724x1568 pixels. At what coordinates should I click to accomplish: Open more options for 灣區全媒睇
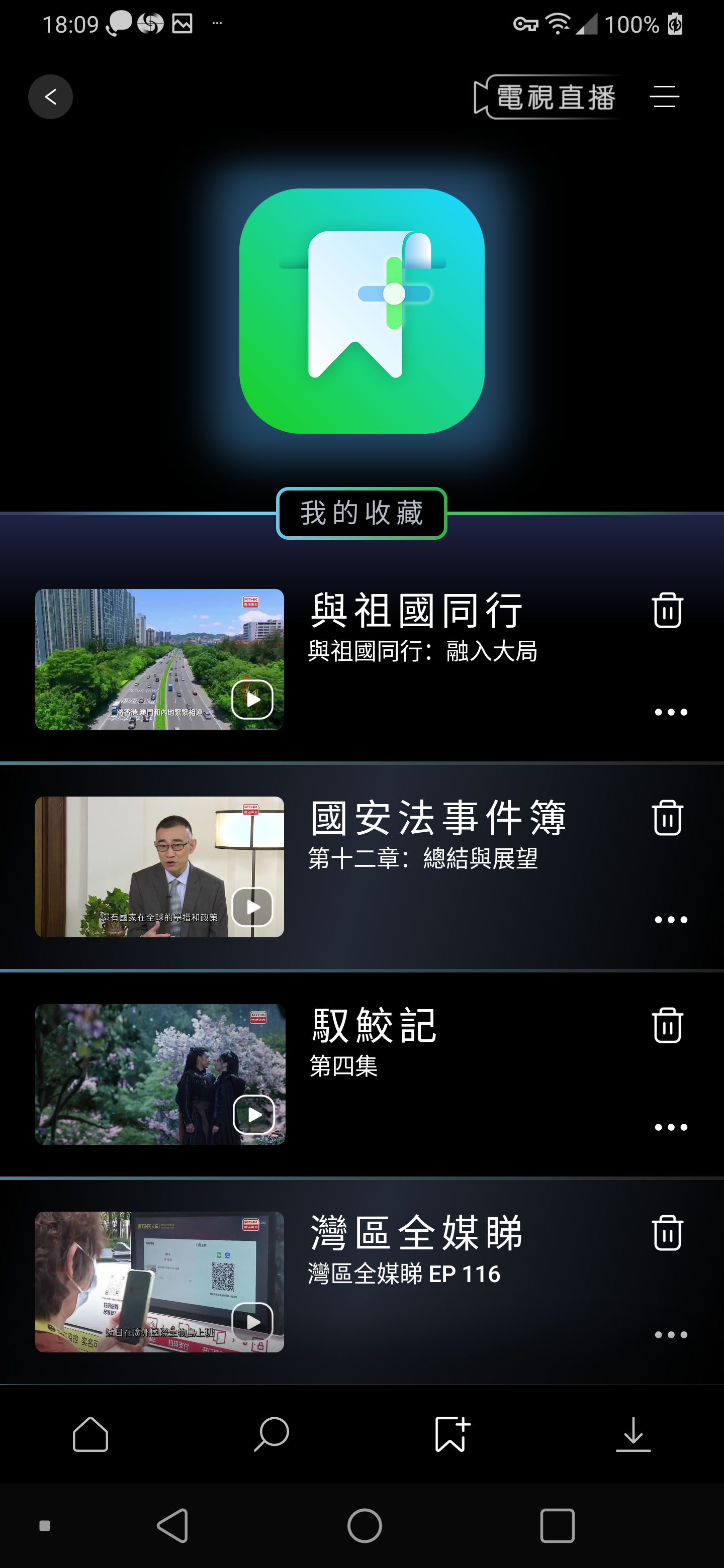click(x=670, y=1335)
